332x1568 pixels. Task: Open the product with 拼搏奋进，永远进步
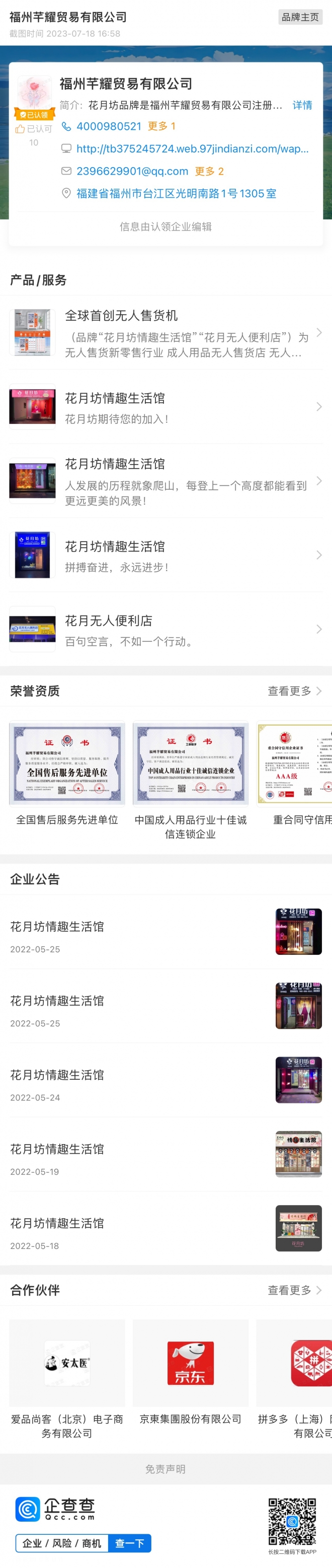click(x=165, y=555)
